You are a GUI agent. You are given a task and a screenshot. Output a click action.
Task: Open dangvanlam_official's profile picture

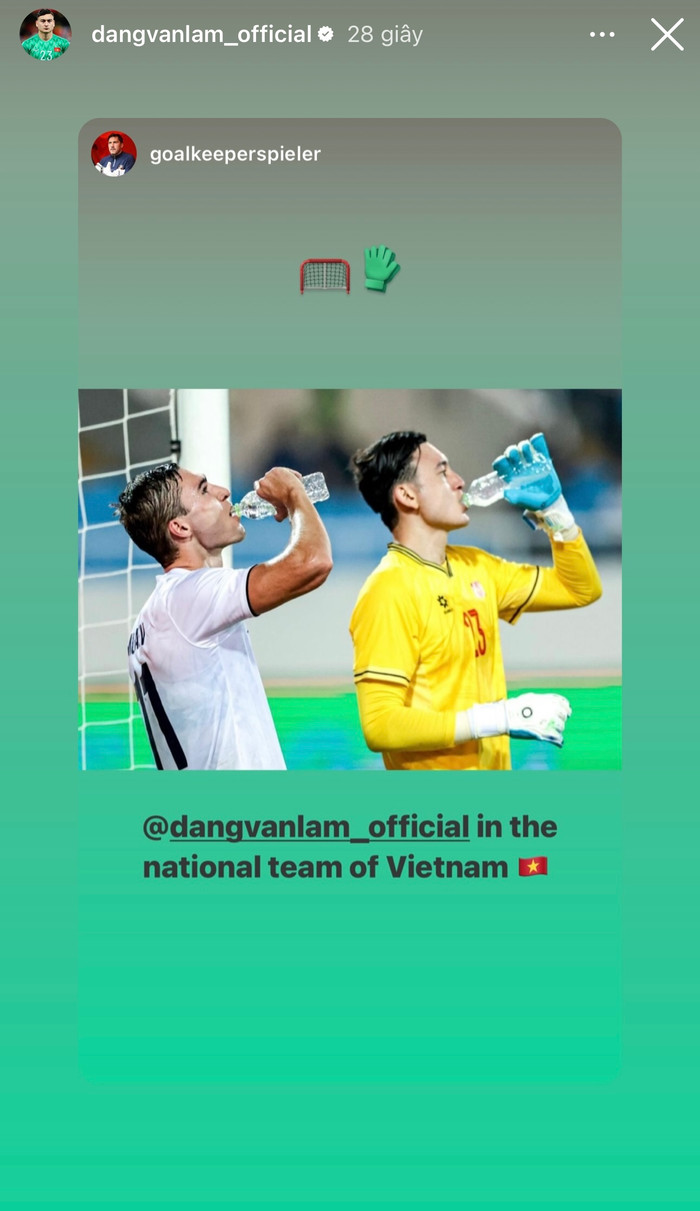(45, 35)
